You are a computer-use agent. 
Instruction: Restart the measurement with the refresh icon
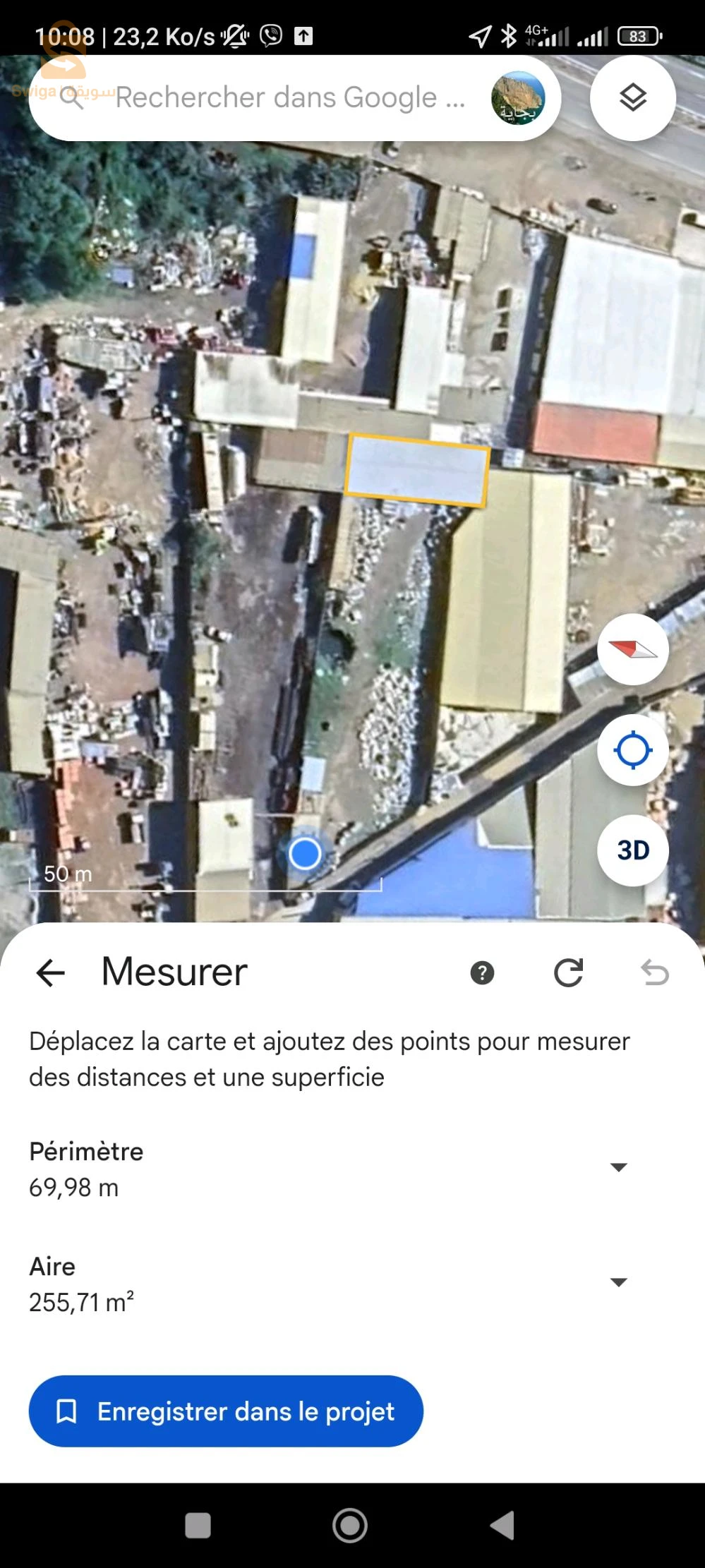click(x=568, y=972)
